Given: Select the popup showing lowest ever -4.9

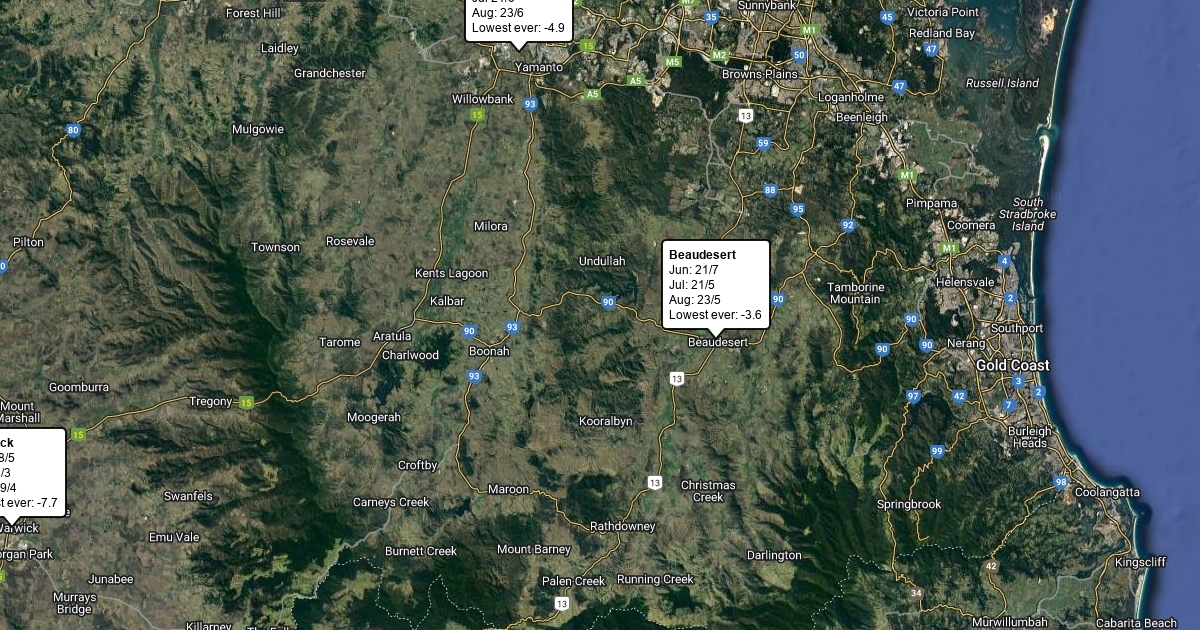Looking at the screenshot, I should 518,19.
